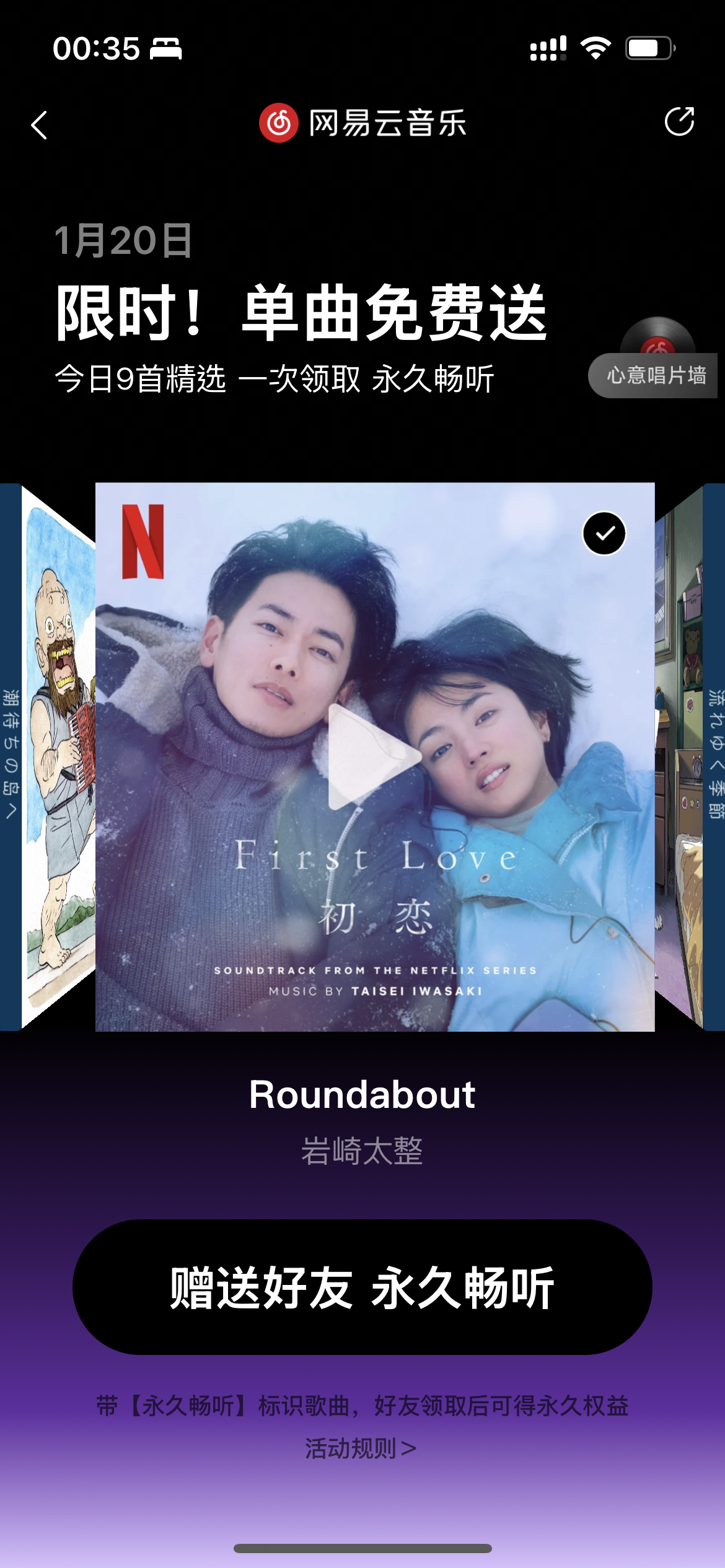This screenshot has width=725, height=1568.
Task: Go back using the top-left arrow
Action: (x=40, y=125)
